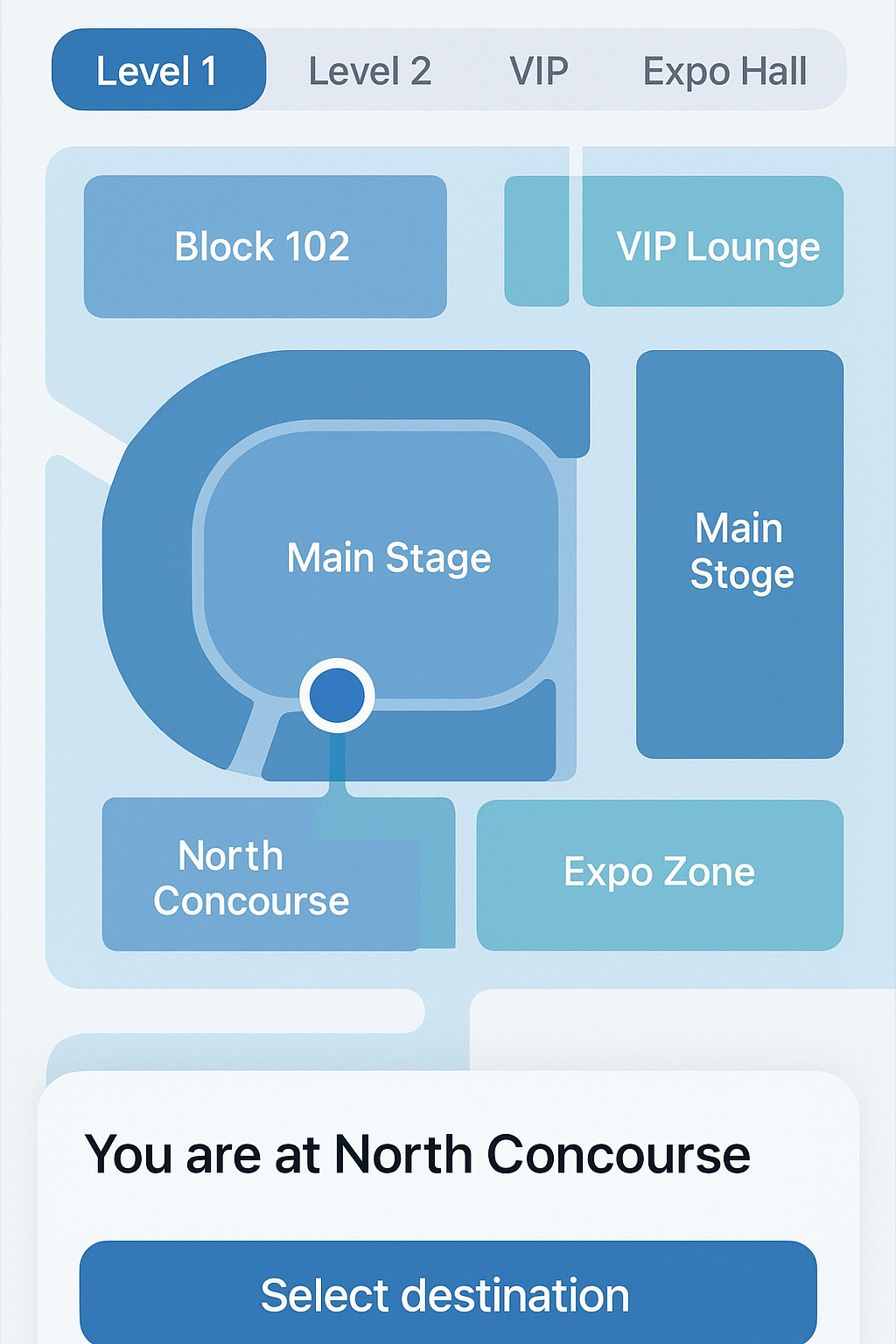Tap the You are at North Concourse banner
Image resolution: width=896 pixels, height=1344 pixels.
[x=417, y=1153]
